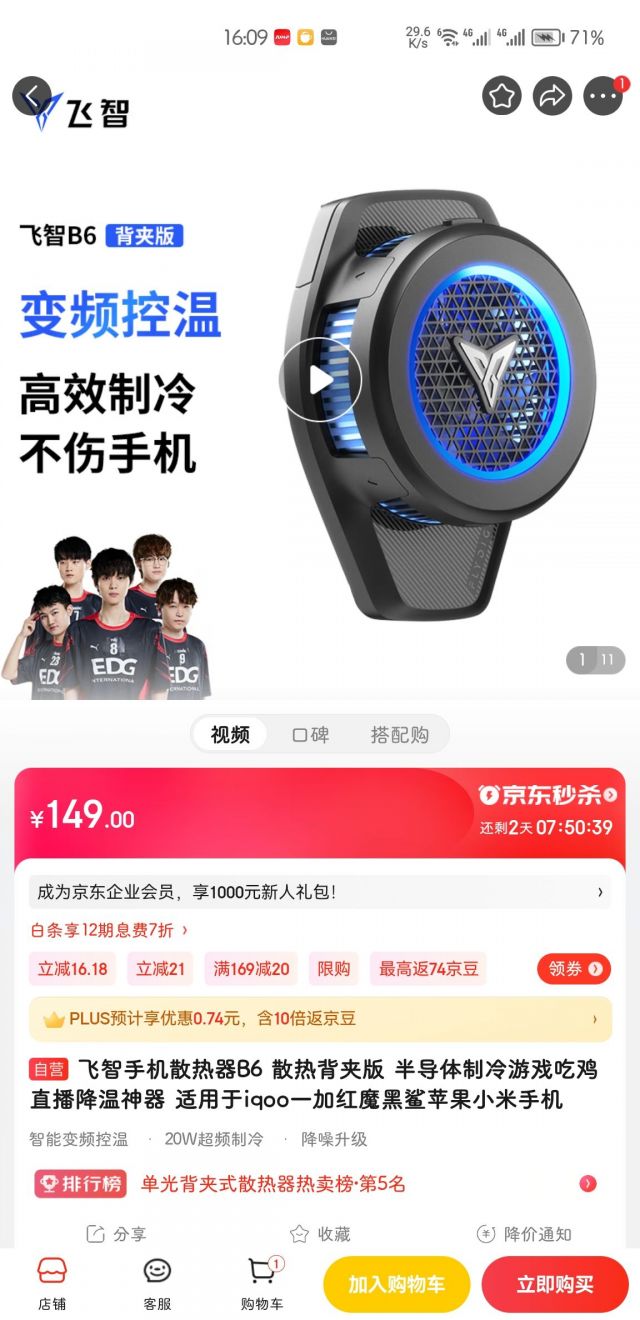Open 白条享12期息费7折 link

[x=109, y=930]
